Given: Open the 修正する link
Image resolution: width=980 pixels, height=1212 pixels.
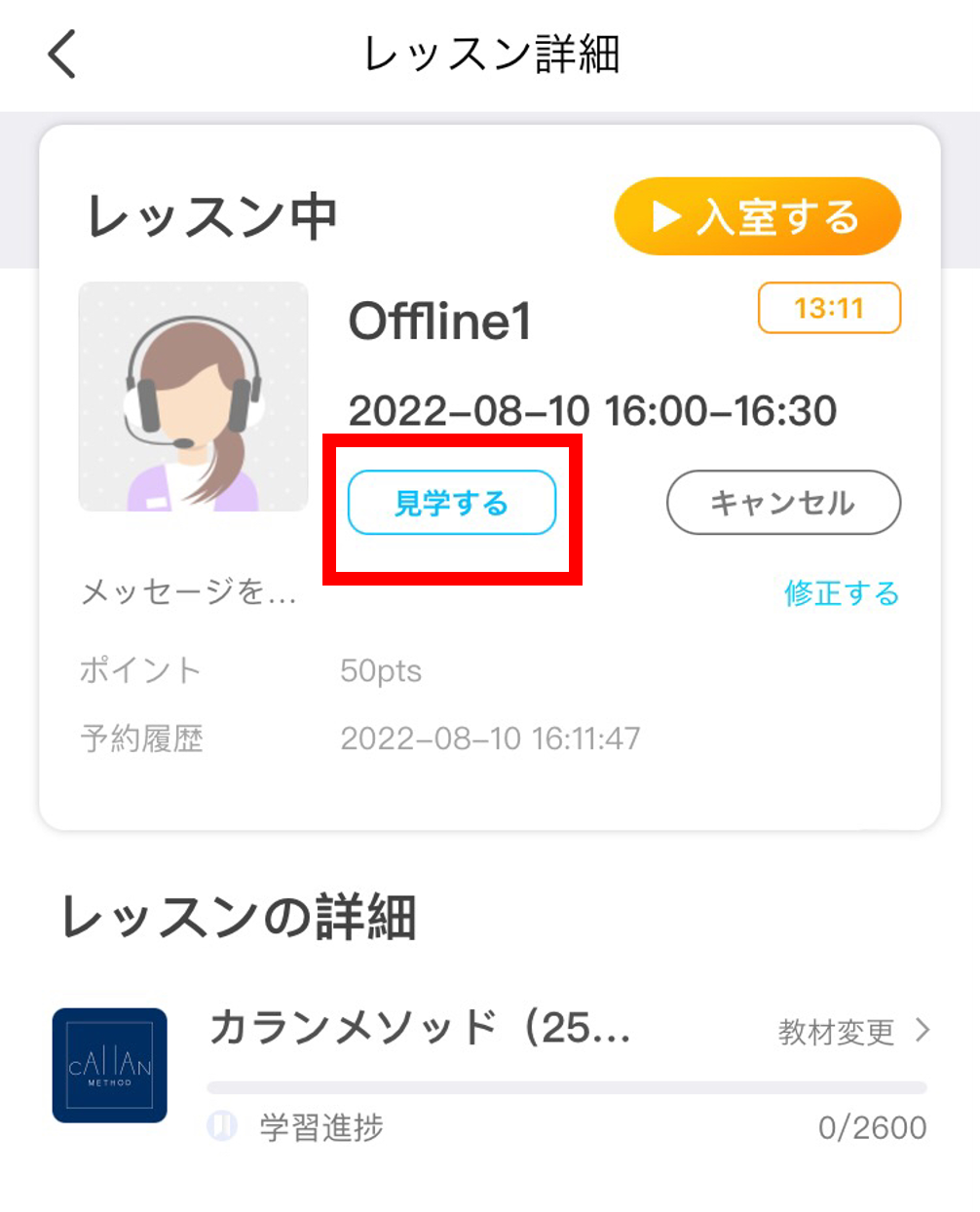Looking at the screenshot, I should point(842,593).
